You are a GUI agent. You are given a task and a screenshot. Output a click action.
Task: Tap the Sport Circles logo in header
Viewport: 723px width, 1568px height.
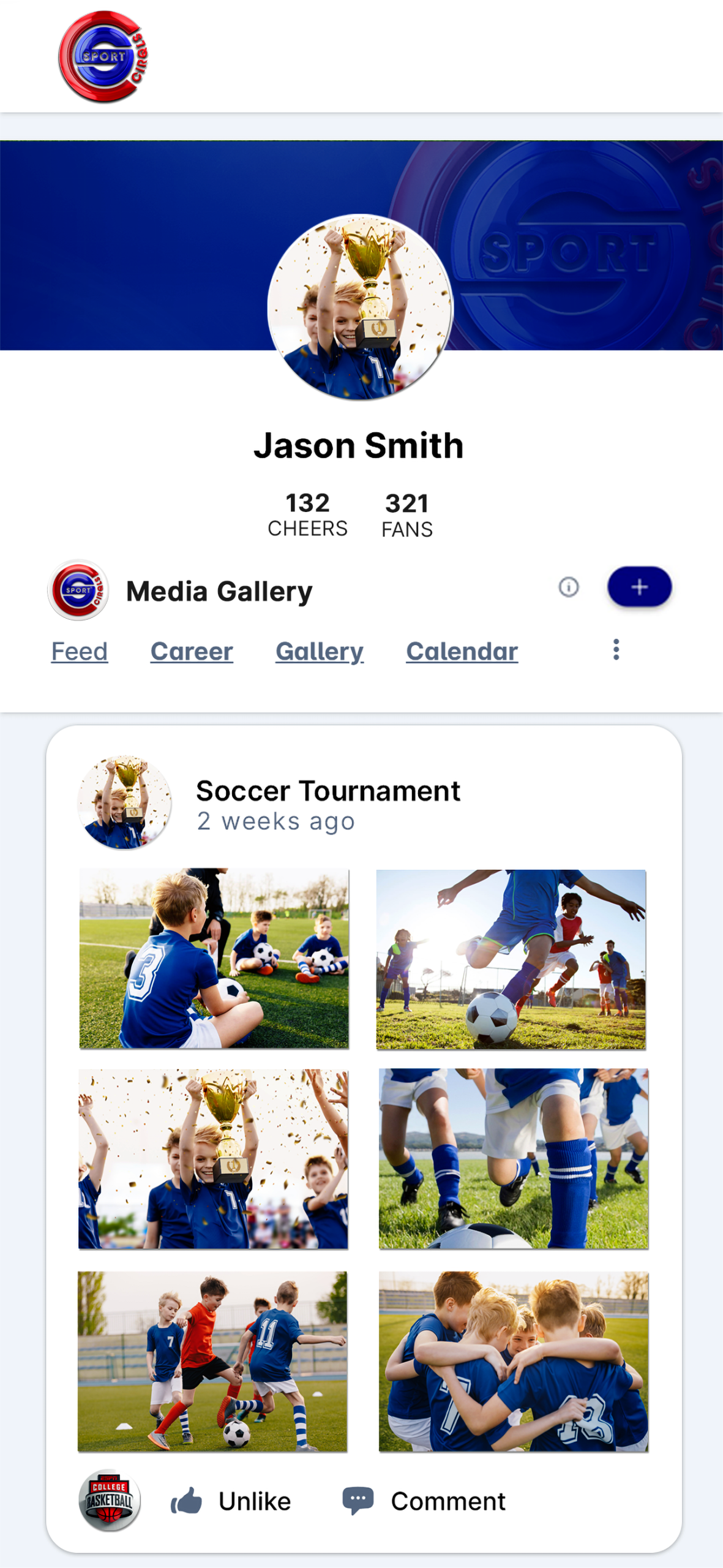103,56
